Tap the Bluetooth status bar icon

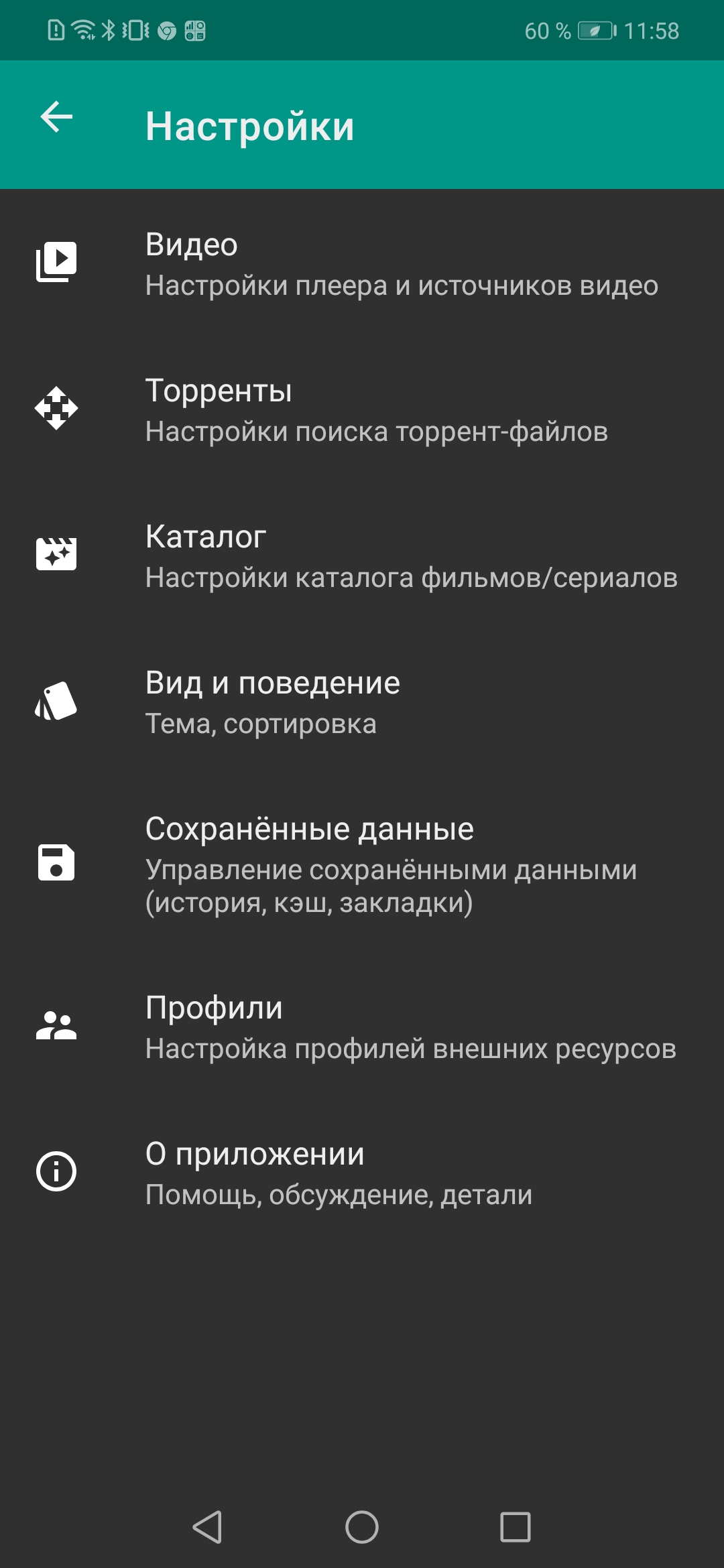107,29
